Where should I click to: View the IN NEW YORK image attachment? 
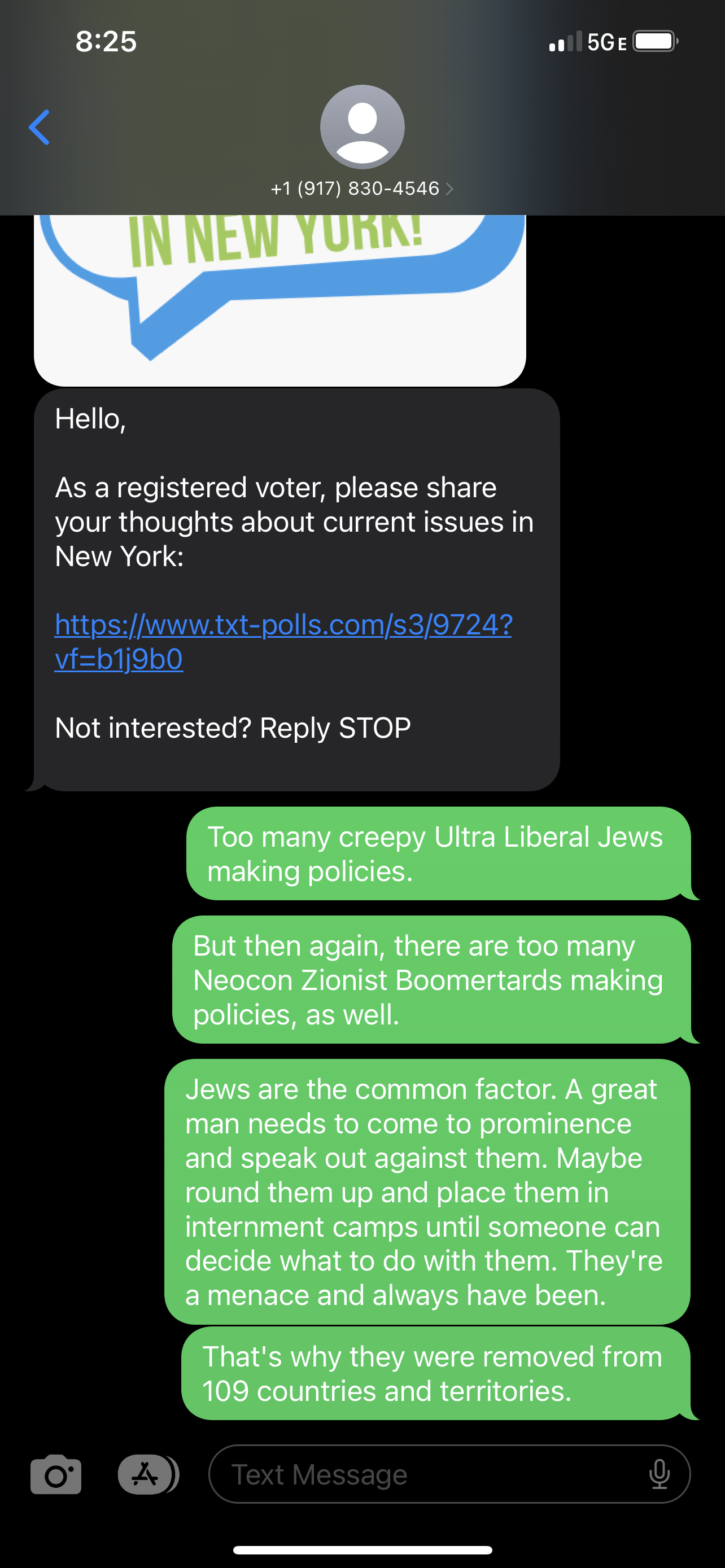(280, 300)
